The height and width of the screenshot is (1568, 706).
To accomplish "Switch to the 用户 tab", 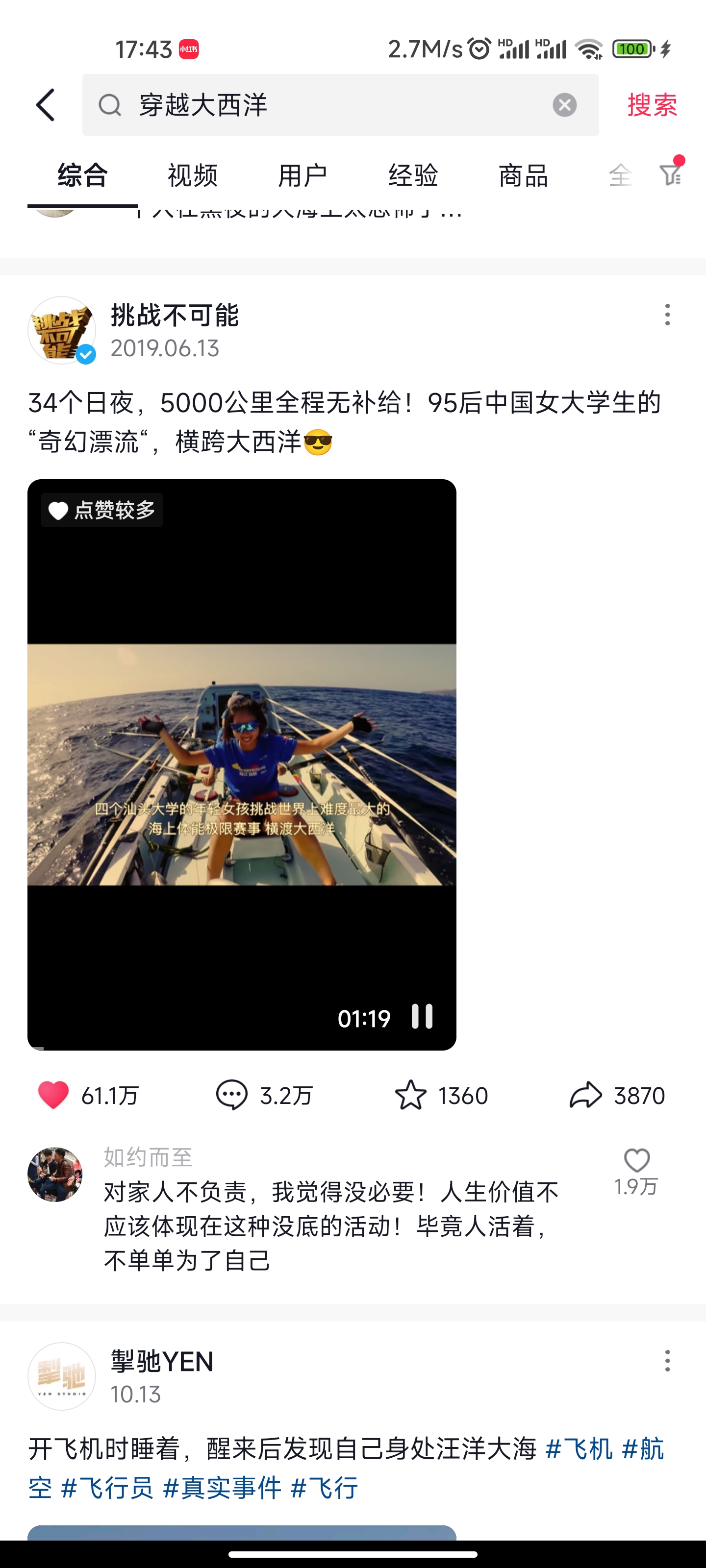I will click(303, 175).
